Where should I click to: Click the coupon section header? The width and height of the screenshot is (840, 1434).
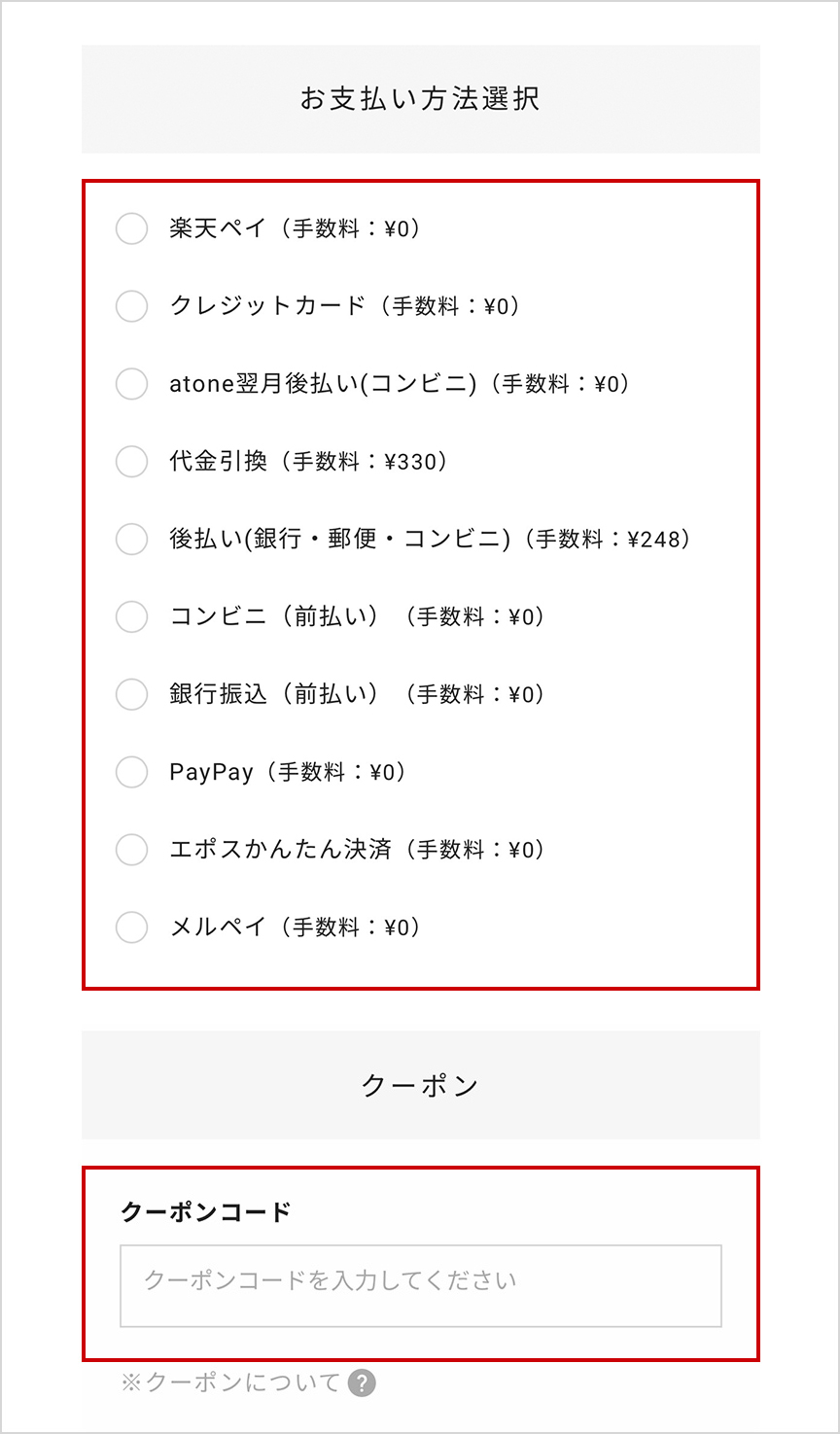[420, 1084]
